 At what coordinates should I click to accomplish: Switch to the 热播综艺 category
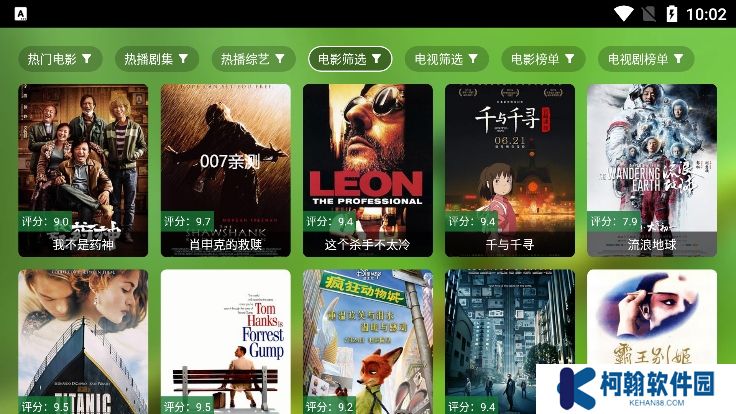[254, 59]
